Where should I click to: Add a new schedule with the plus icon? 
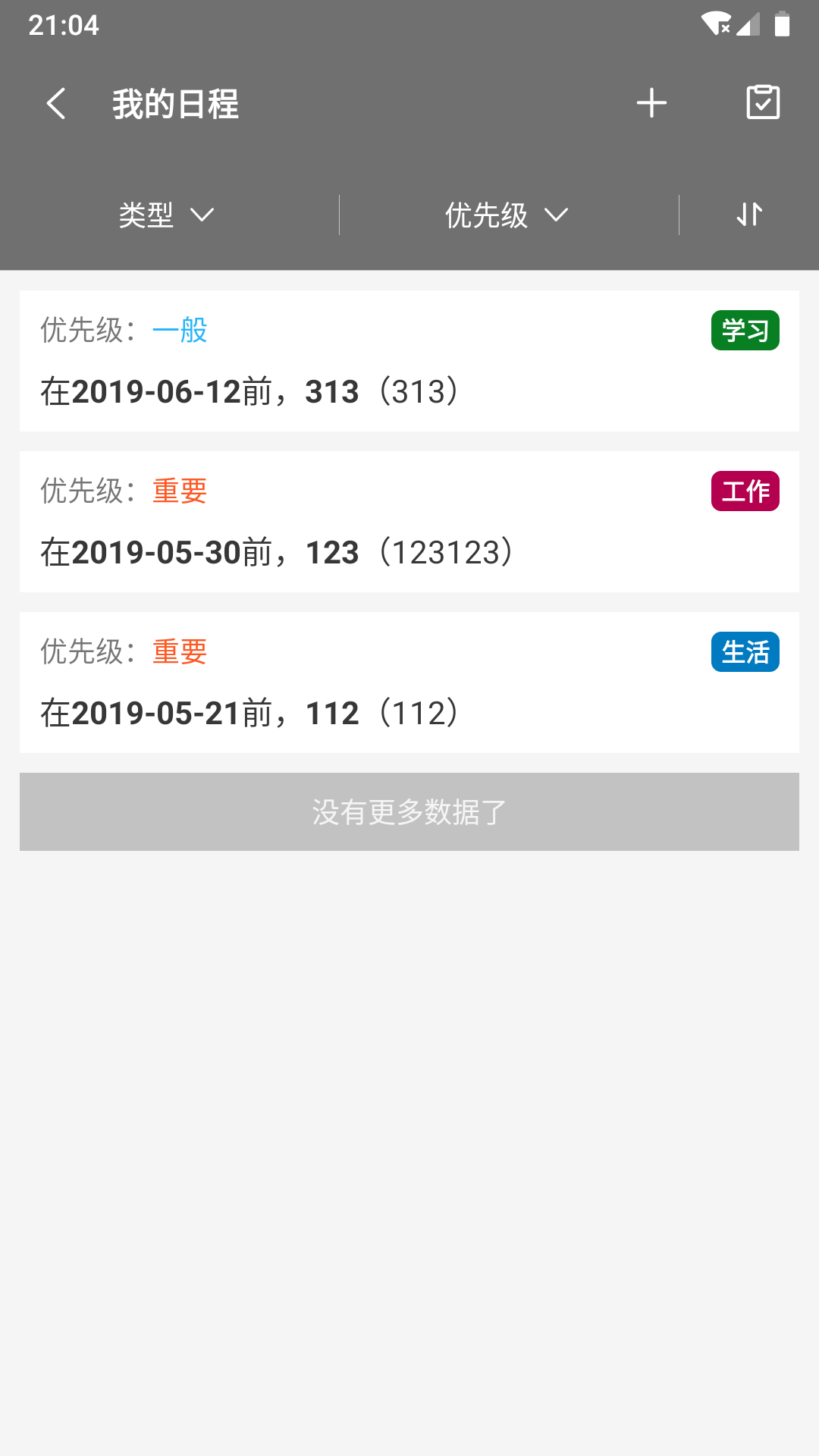pyautogui.click(x=651, y=103)
